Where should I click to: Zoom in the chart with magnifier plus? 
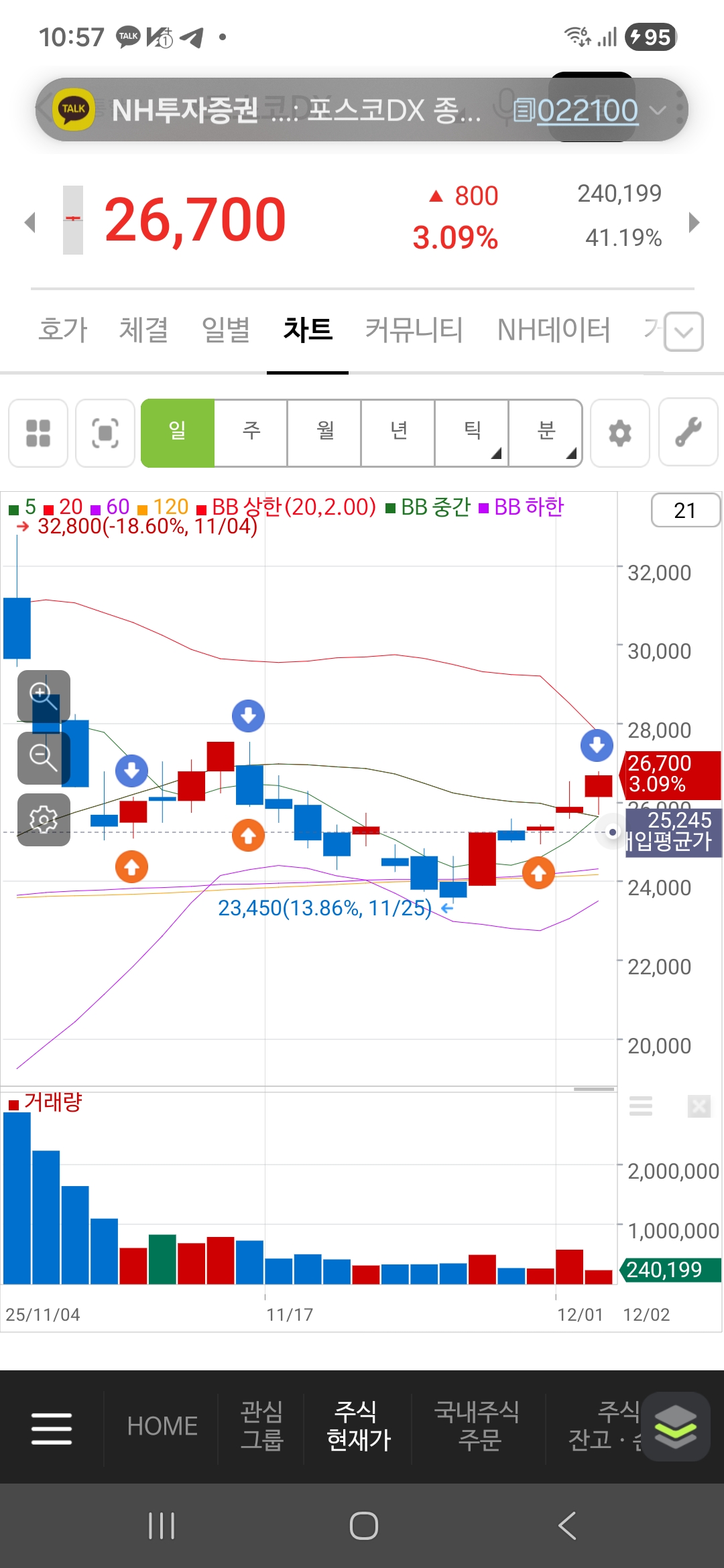click(x=44, y=696)
